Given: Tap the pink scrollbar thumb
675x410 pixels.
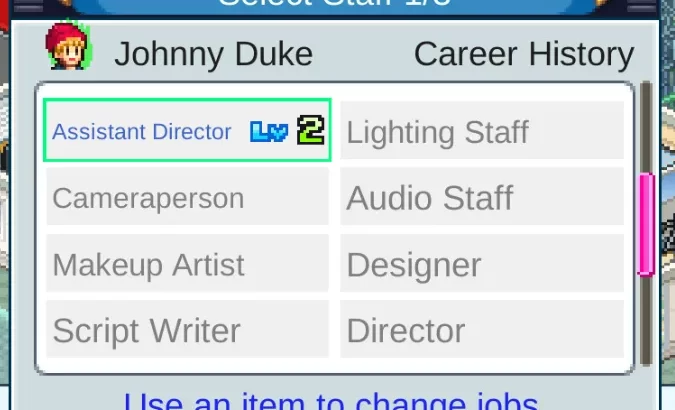Looking at the screenshot, I should pos(646,224).
